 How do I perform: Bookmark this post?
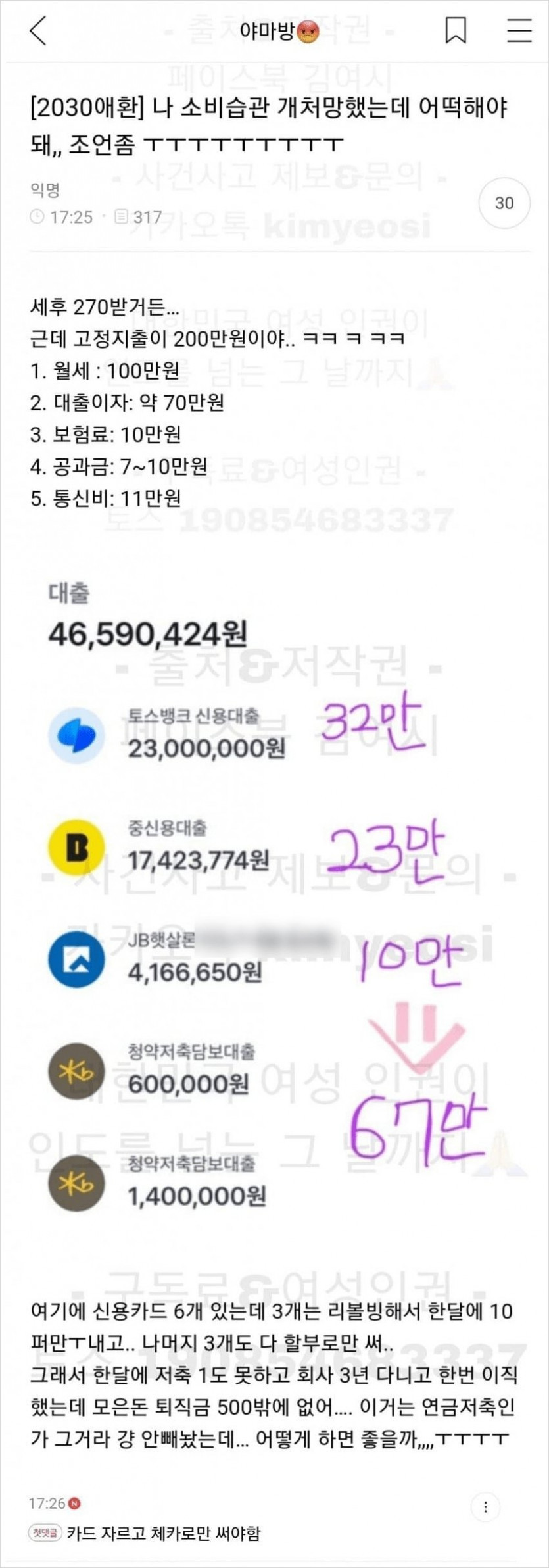click(x=456, y=31)
